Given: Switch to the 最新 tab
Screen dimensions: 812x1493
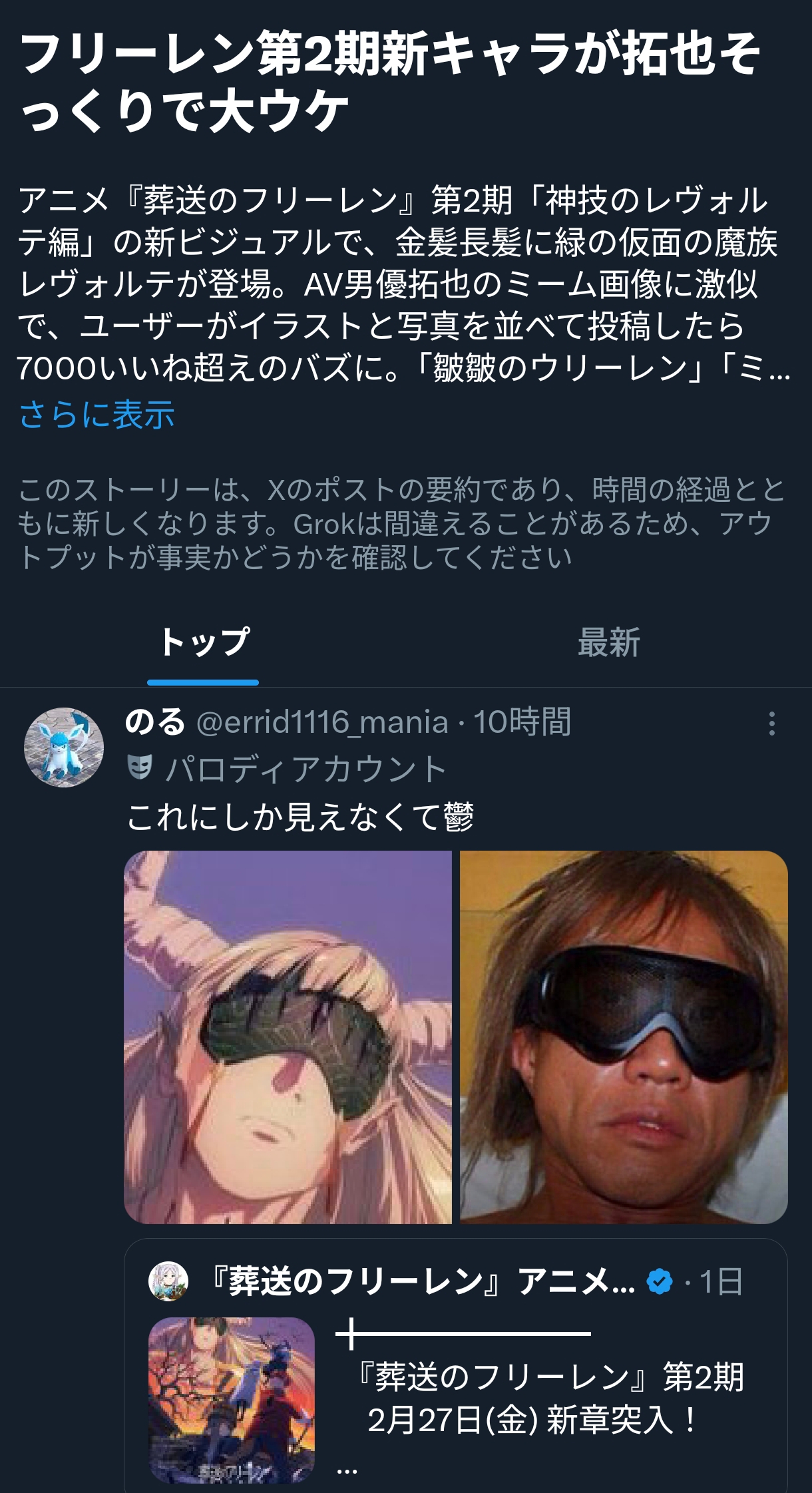Looking at the screenshot, I should tap(608, 643).
